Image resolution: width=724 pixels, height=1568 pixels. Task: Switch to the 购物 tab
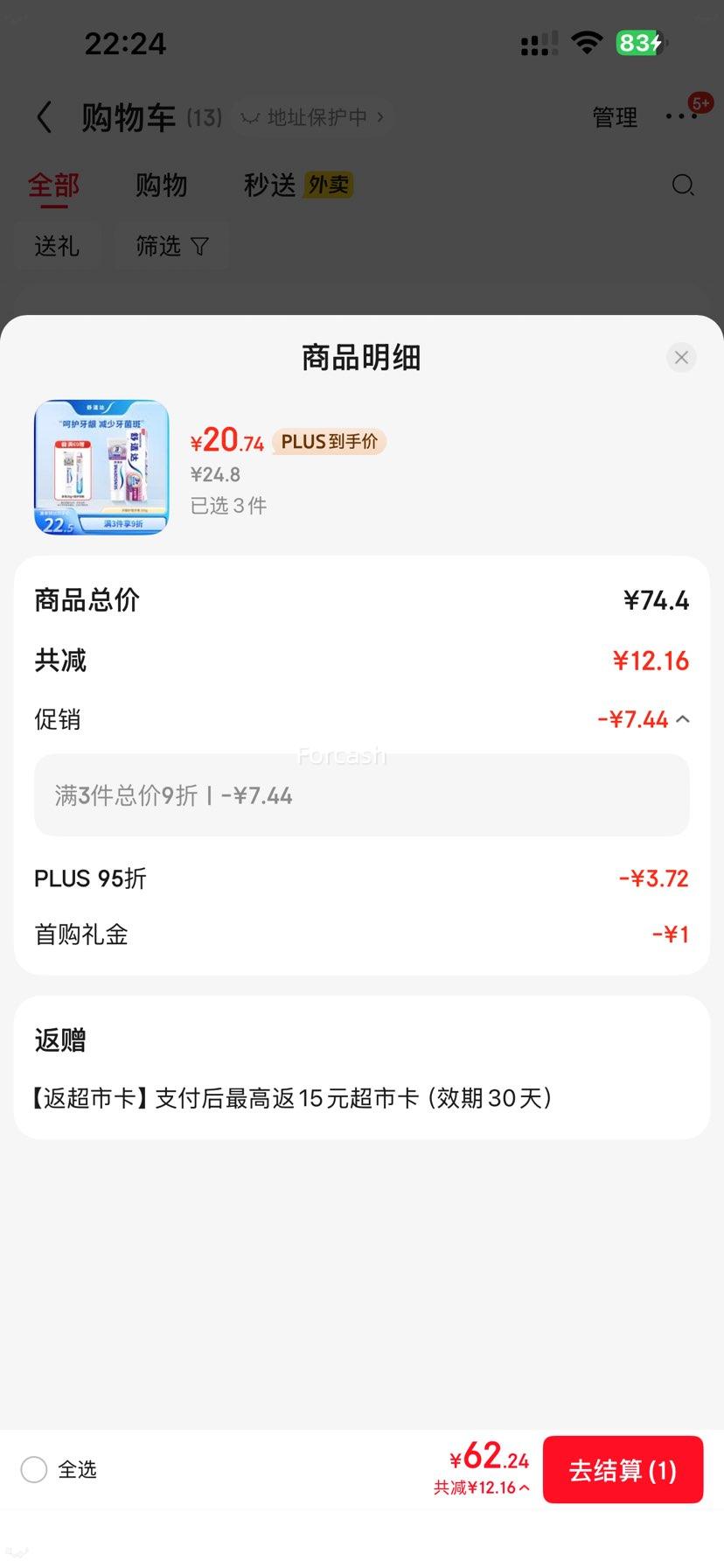[x=161, y=185]
